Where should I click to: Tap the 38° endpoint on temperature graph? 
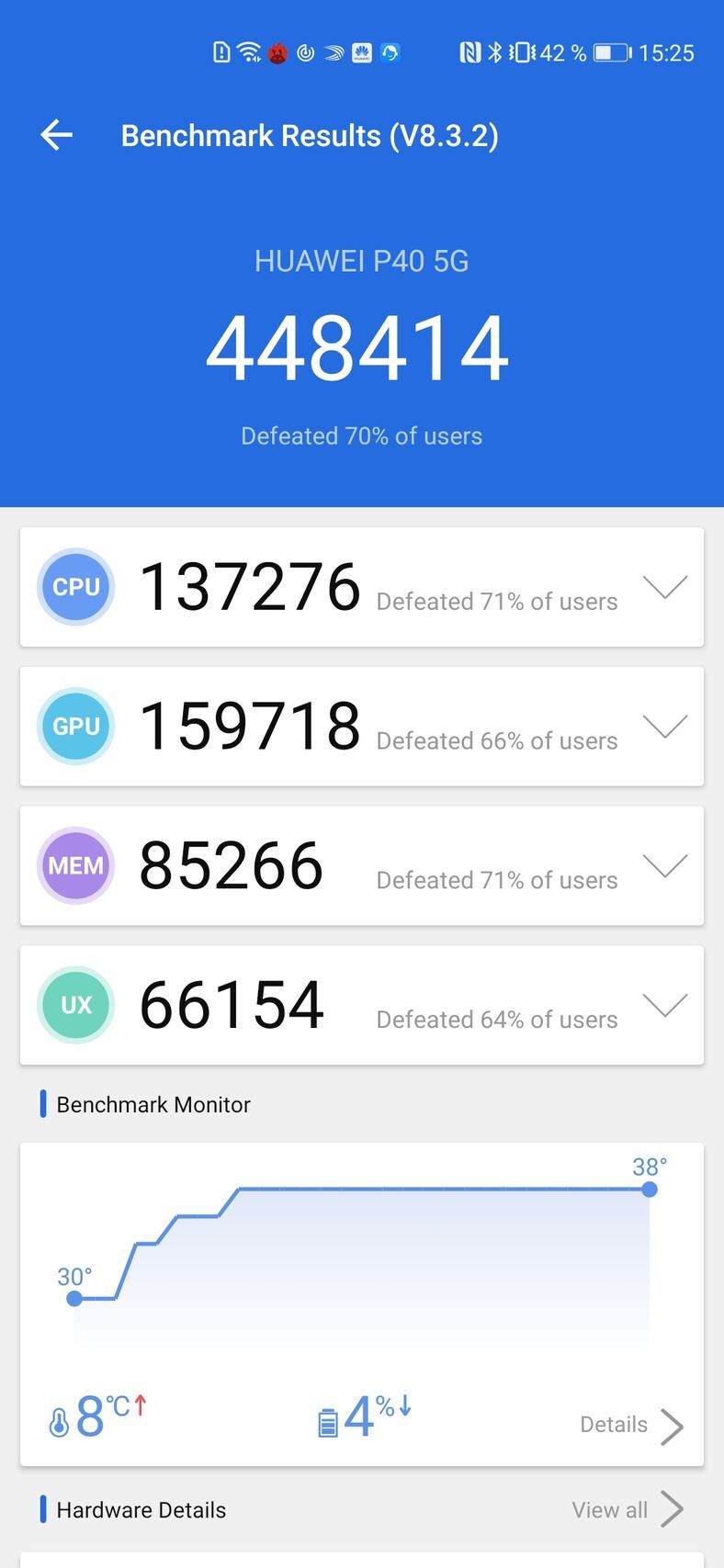(650, 1190)
